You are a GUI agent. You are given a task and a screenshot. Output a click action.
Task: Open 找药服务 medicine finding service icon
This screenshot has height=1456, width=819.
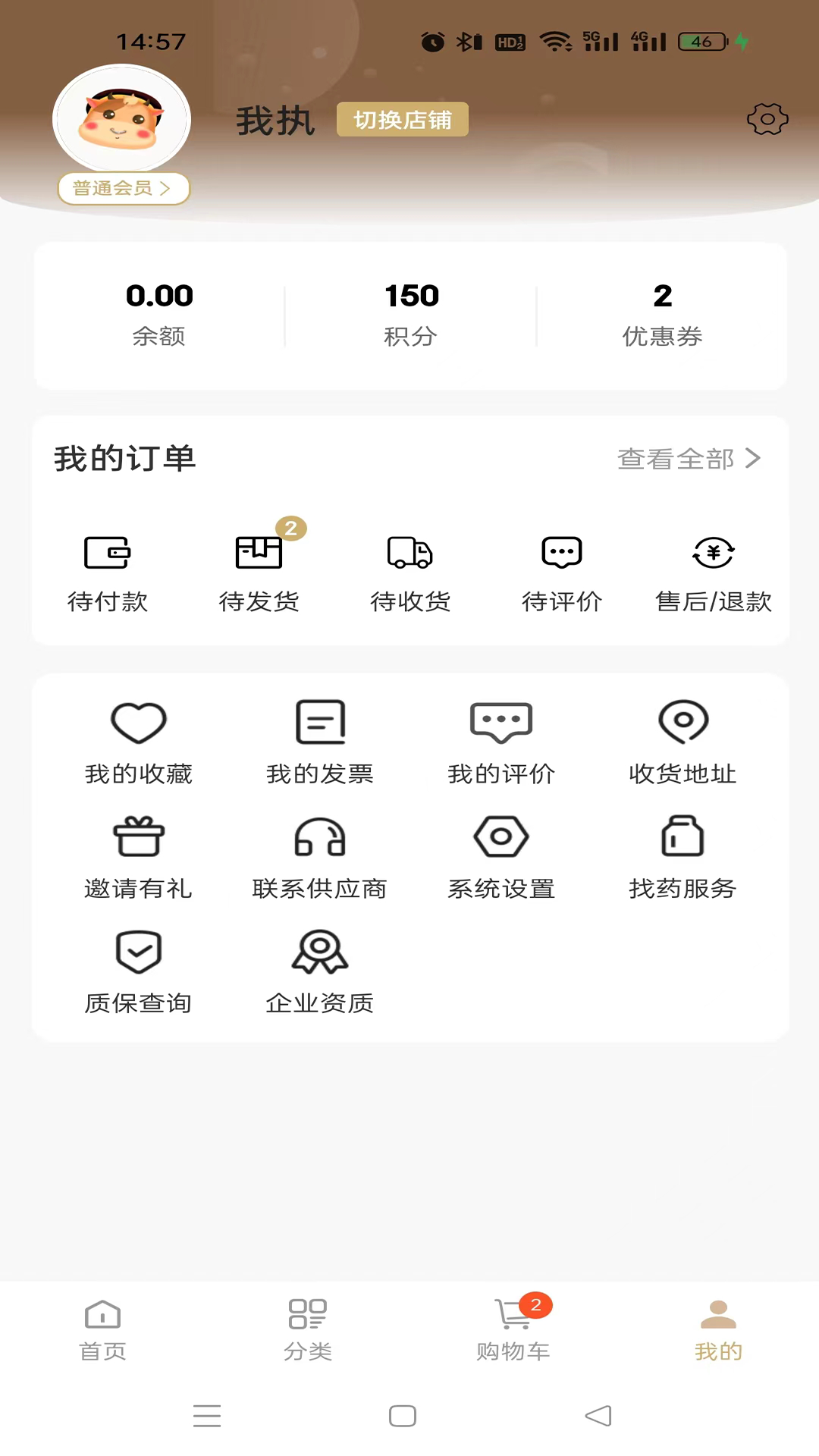click(682, 855)
